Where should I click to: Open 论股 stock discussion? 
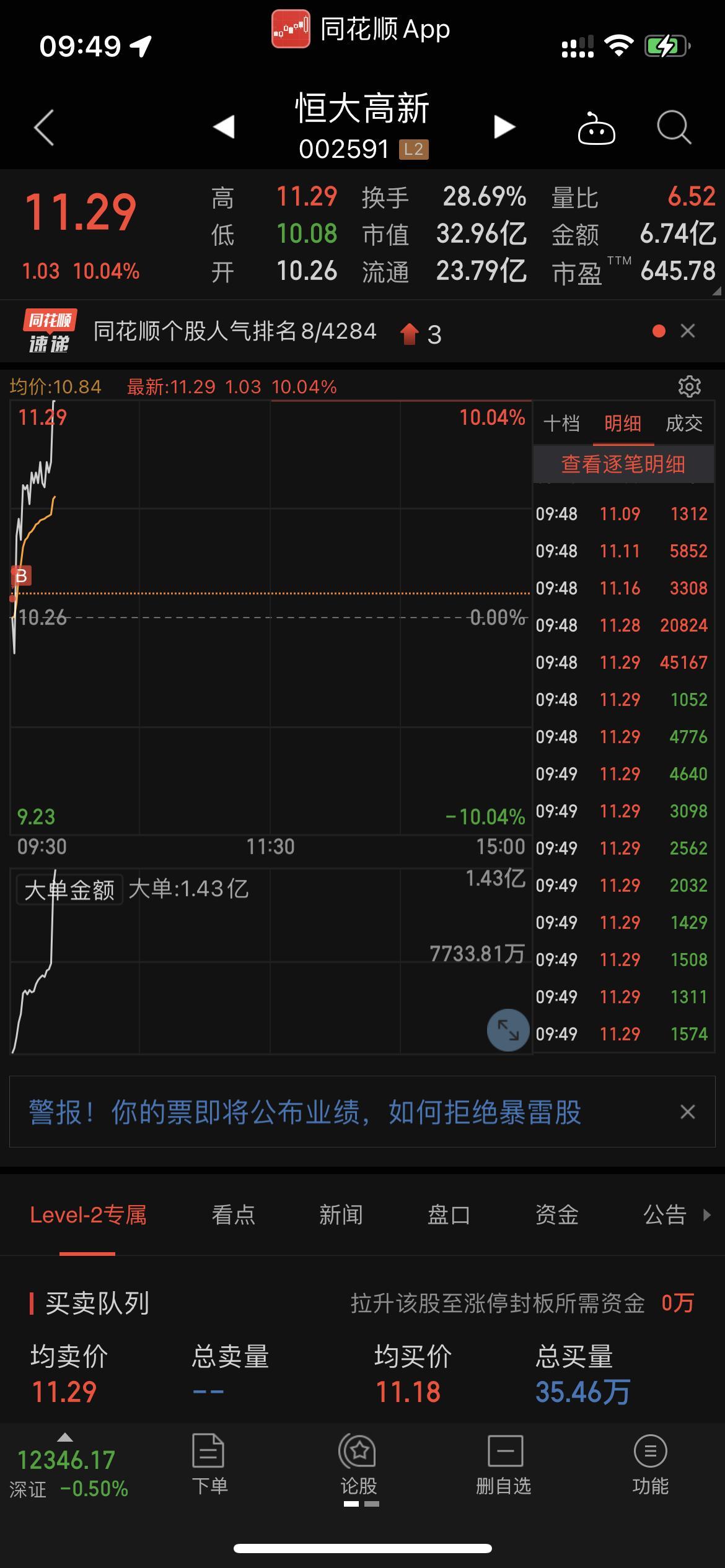coord(358,1464)
